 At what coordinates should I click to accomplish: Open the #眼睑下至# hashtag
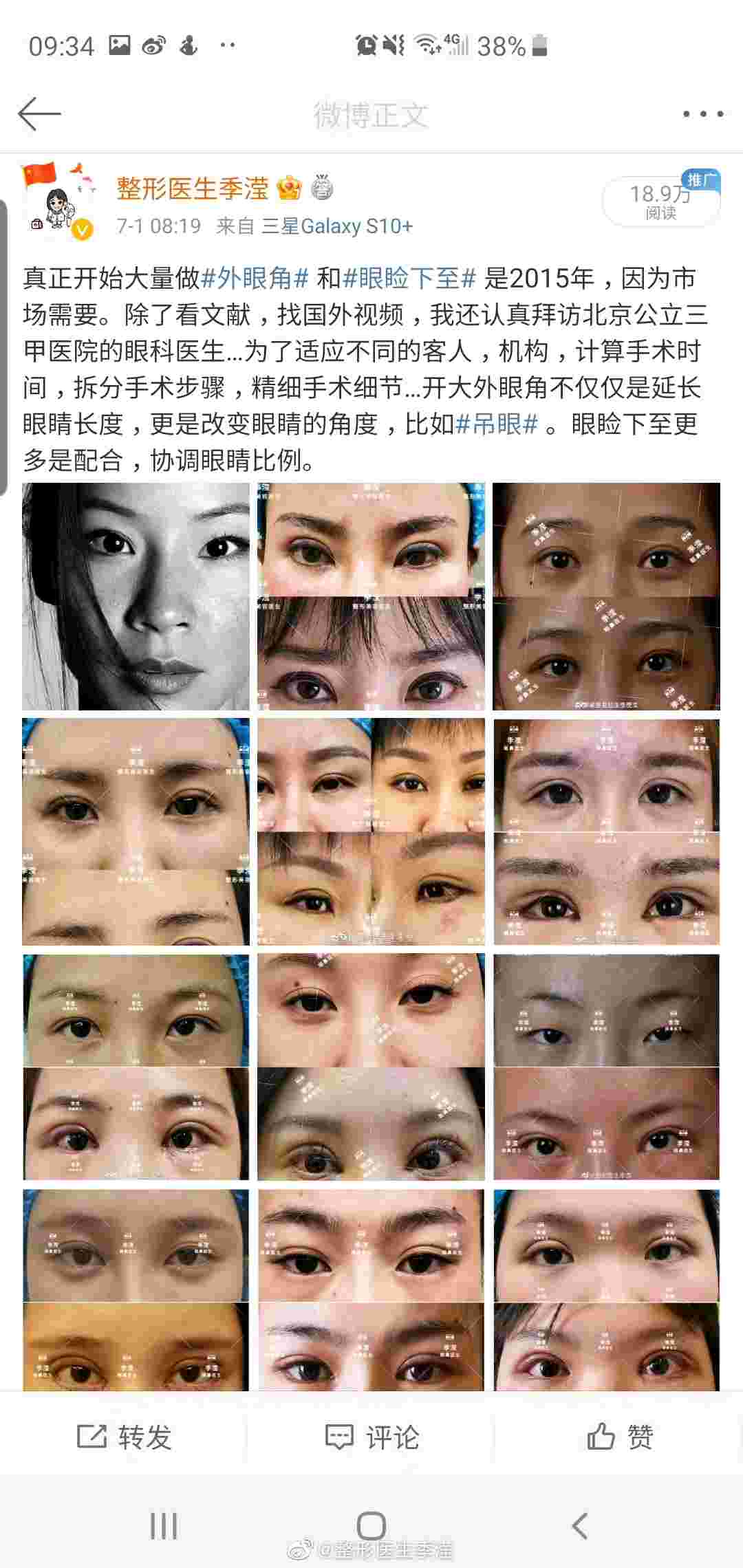[409, 279]
